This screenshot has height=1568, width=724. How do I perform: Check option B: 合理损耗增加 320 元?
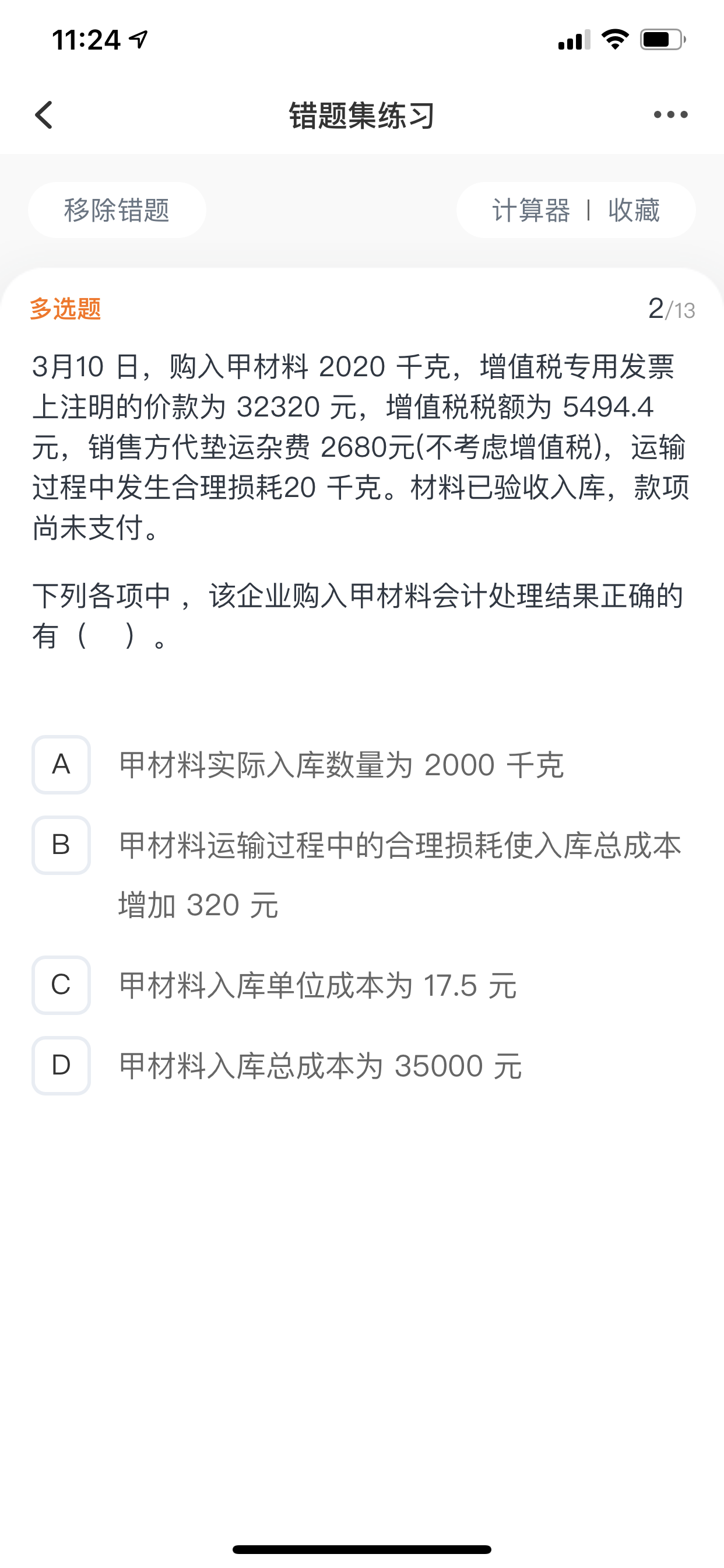tap(61, 845)
